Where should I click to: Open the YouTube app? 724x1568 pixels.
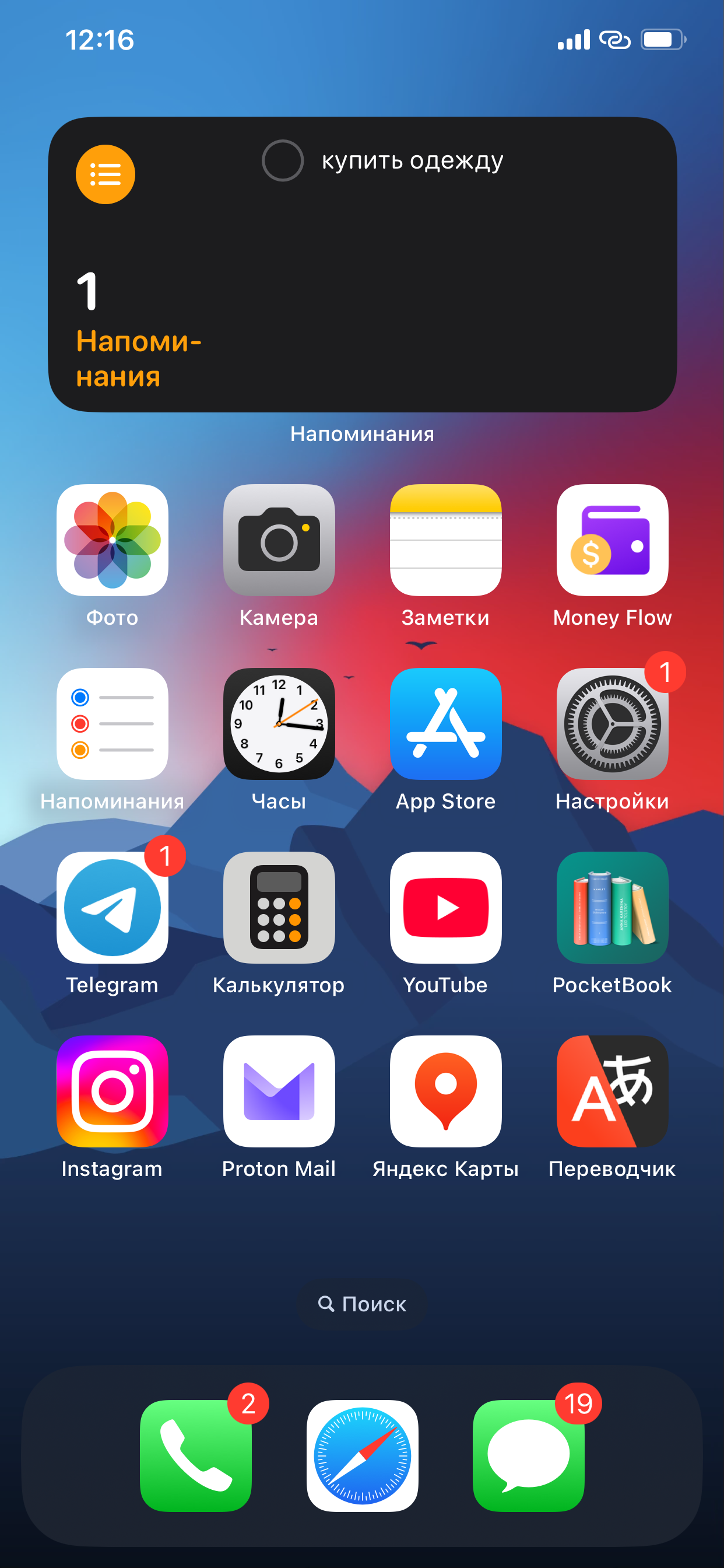pyautogui.click(x=445, y=908)
